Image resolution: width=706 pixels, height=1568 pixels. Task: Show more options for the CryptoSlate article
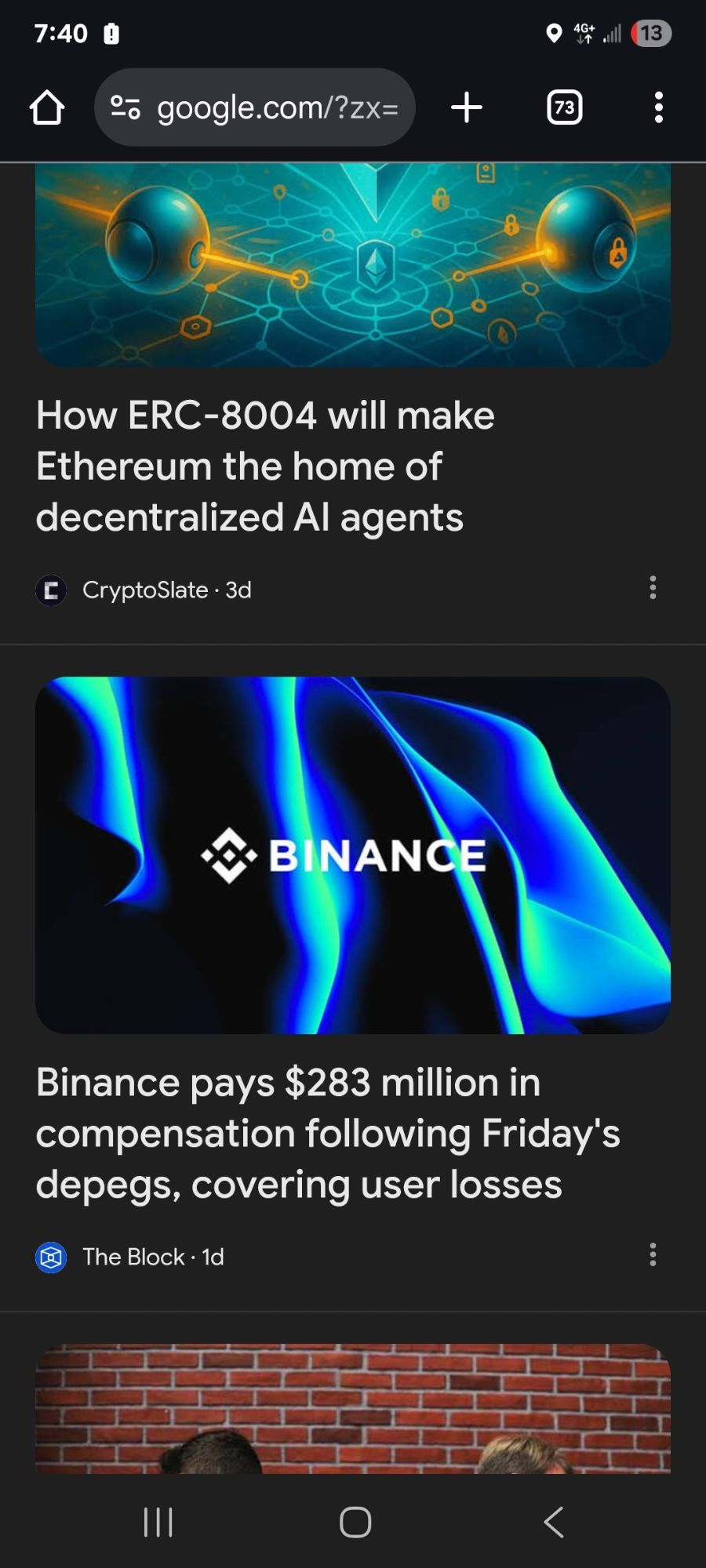click(653, 588)
